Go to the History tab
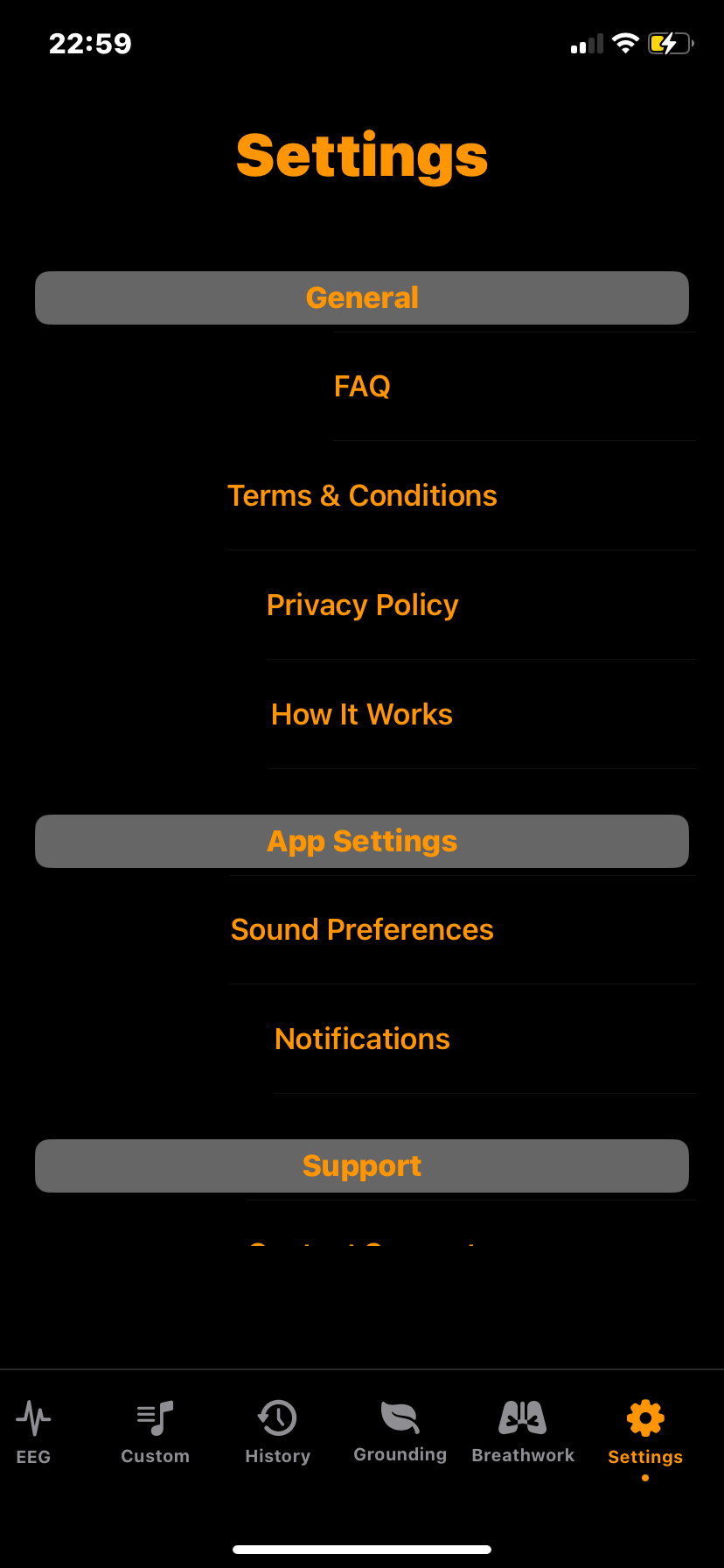This screenshot has height=1568, width=724. [278, 1431]
